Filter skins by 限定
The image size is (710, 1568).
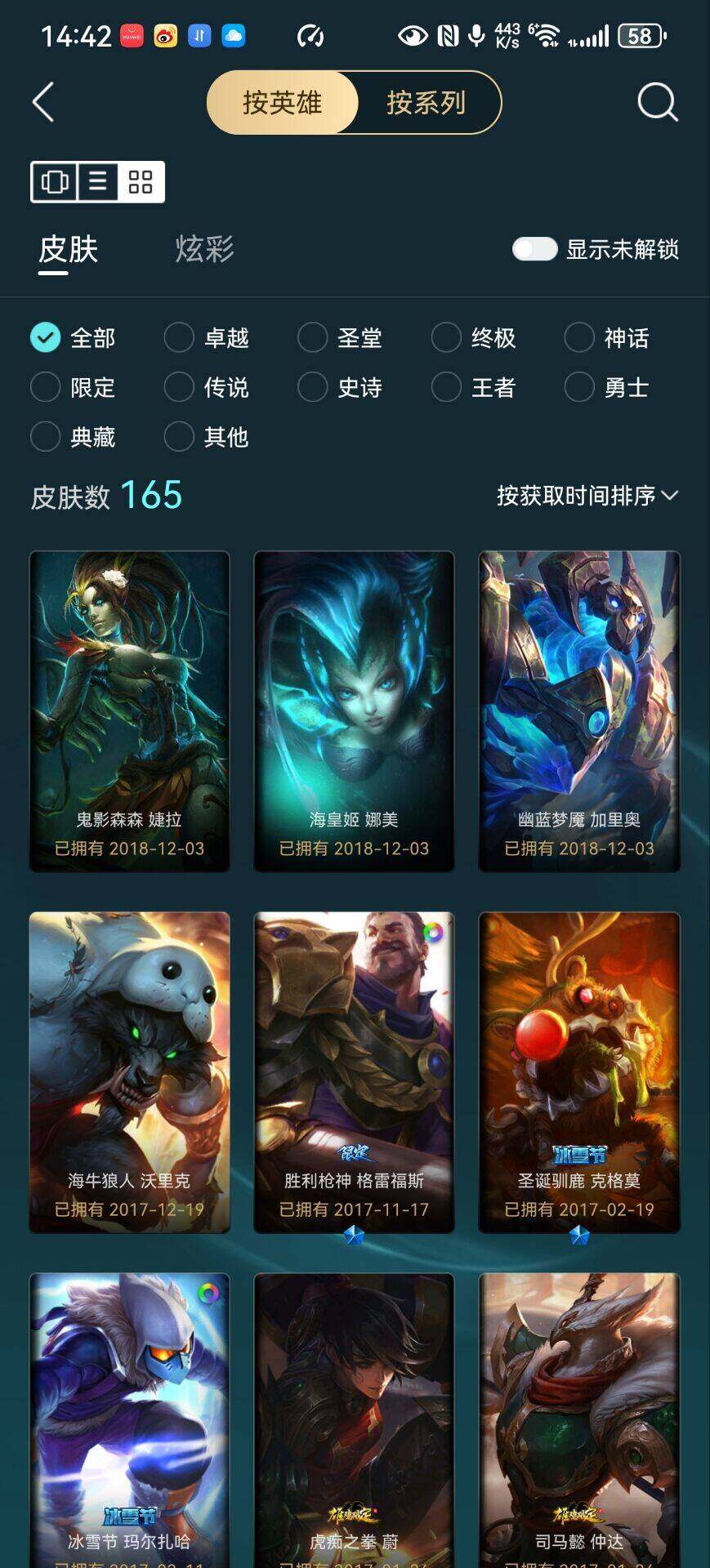(73, 387)
